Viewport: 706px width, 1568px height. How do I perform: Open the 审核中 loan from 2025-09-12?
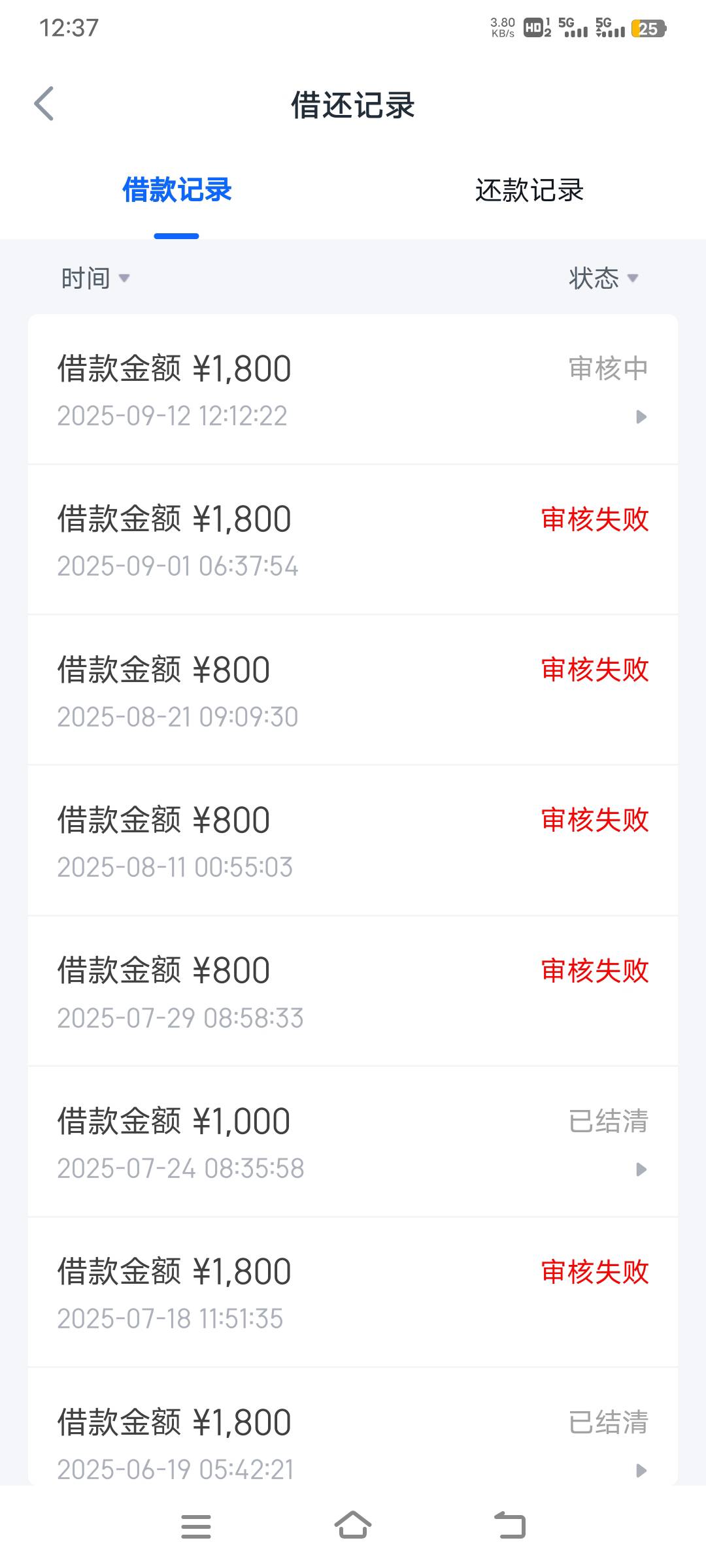point(353,390)
